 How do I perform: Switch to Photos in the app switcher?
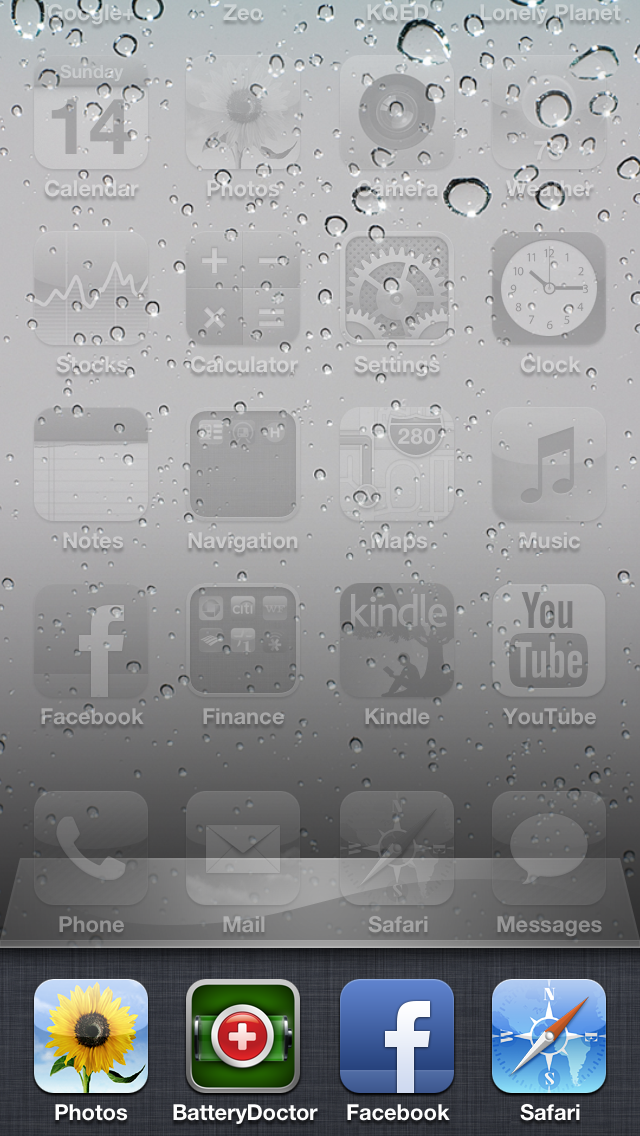(91, 1036)
